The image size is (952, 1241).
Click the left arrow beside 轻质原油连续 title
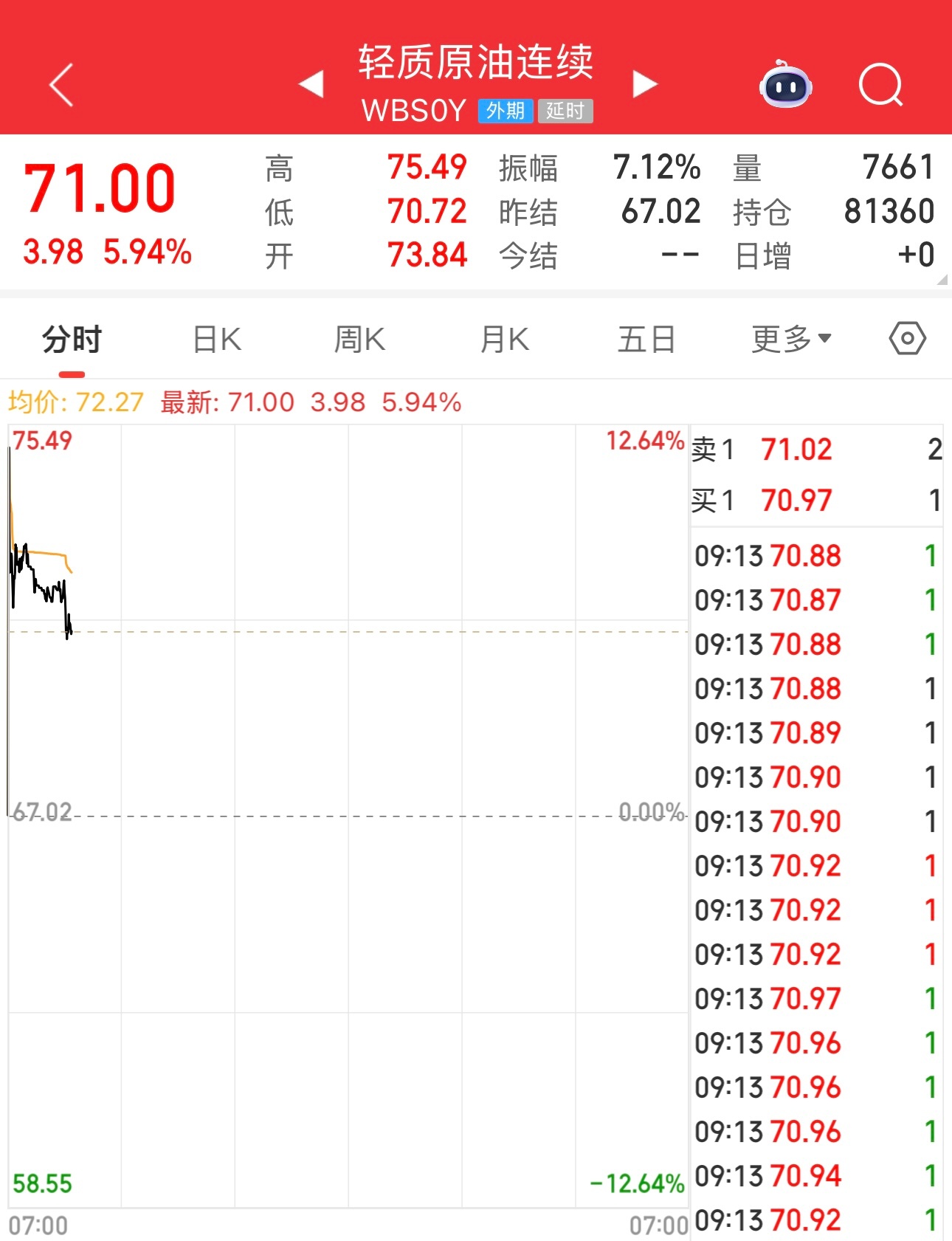(312, 83)
